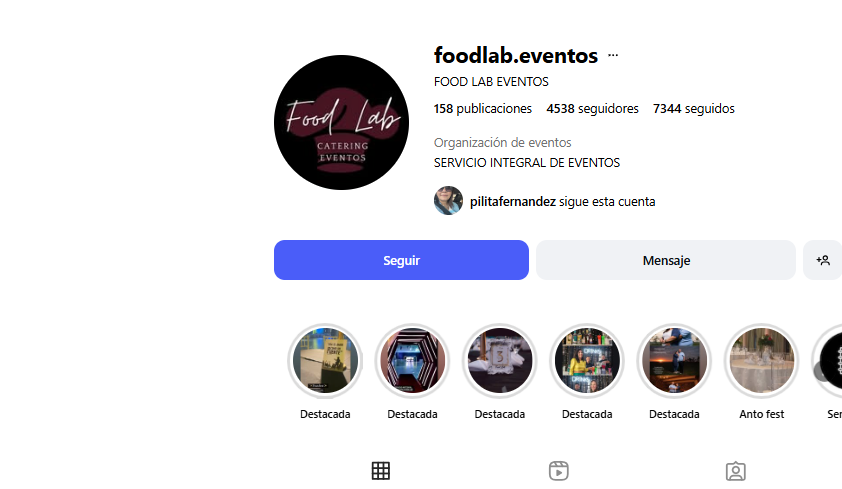The image size is (842, 489).
Task: Switch to the Reels tab
Action: pyautogui.click(x=559, y=471)
